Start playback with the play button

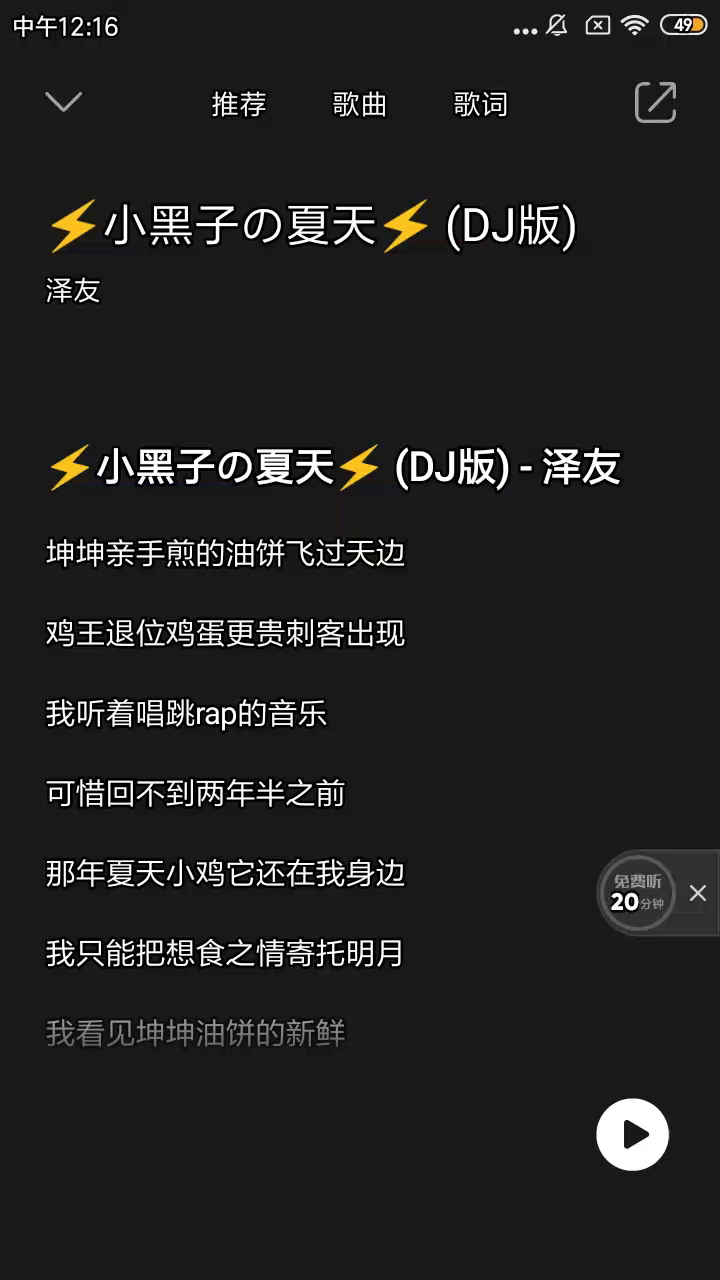[x=632, y=1134]
